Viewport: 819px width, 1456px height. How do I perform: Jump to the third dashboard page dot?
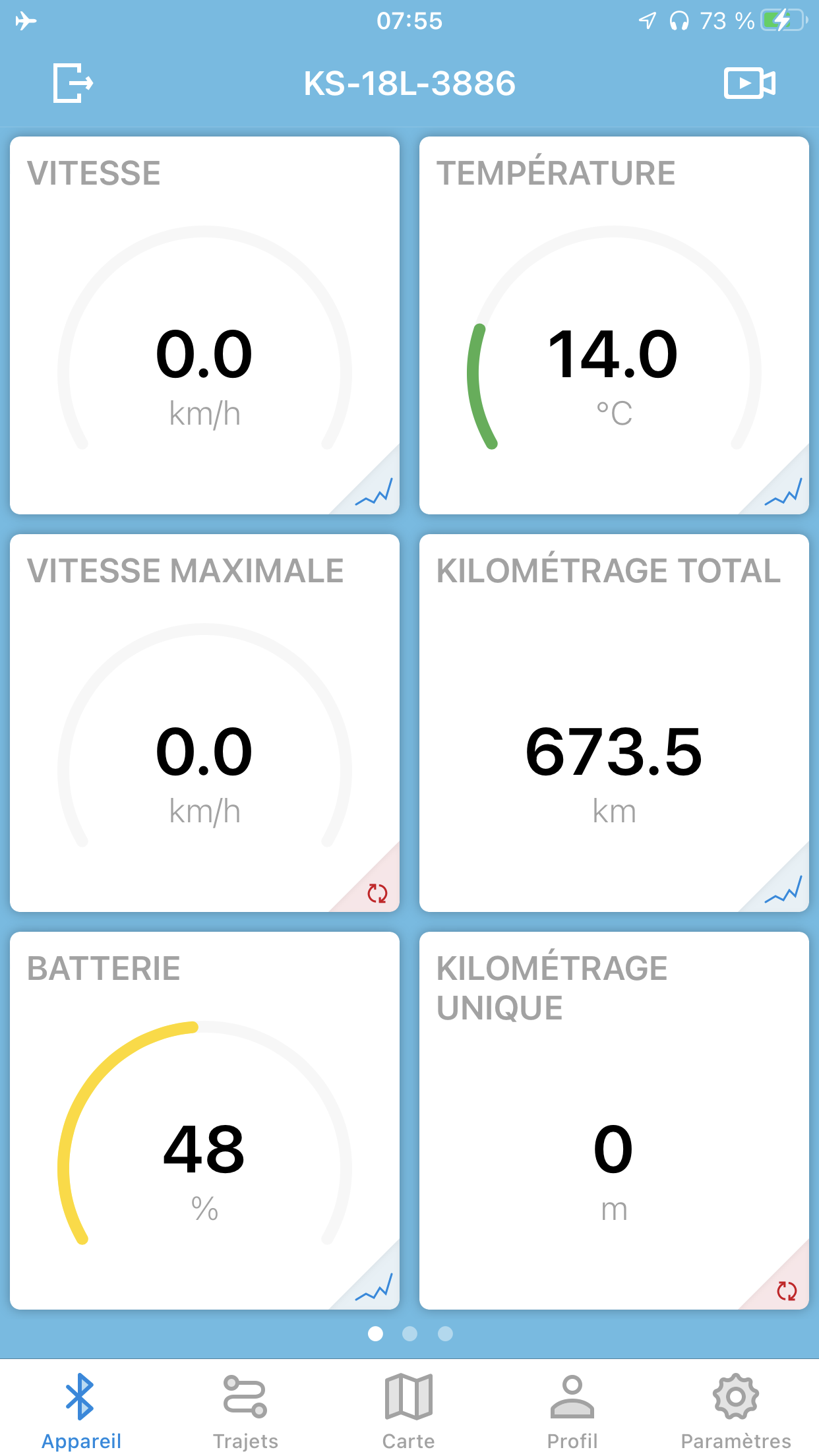click(446, 1334)
